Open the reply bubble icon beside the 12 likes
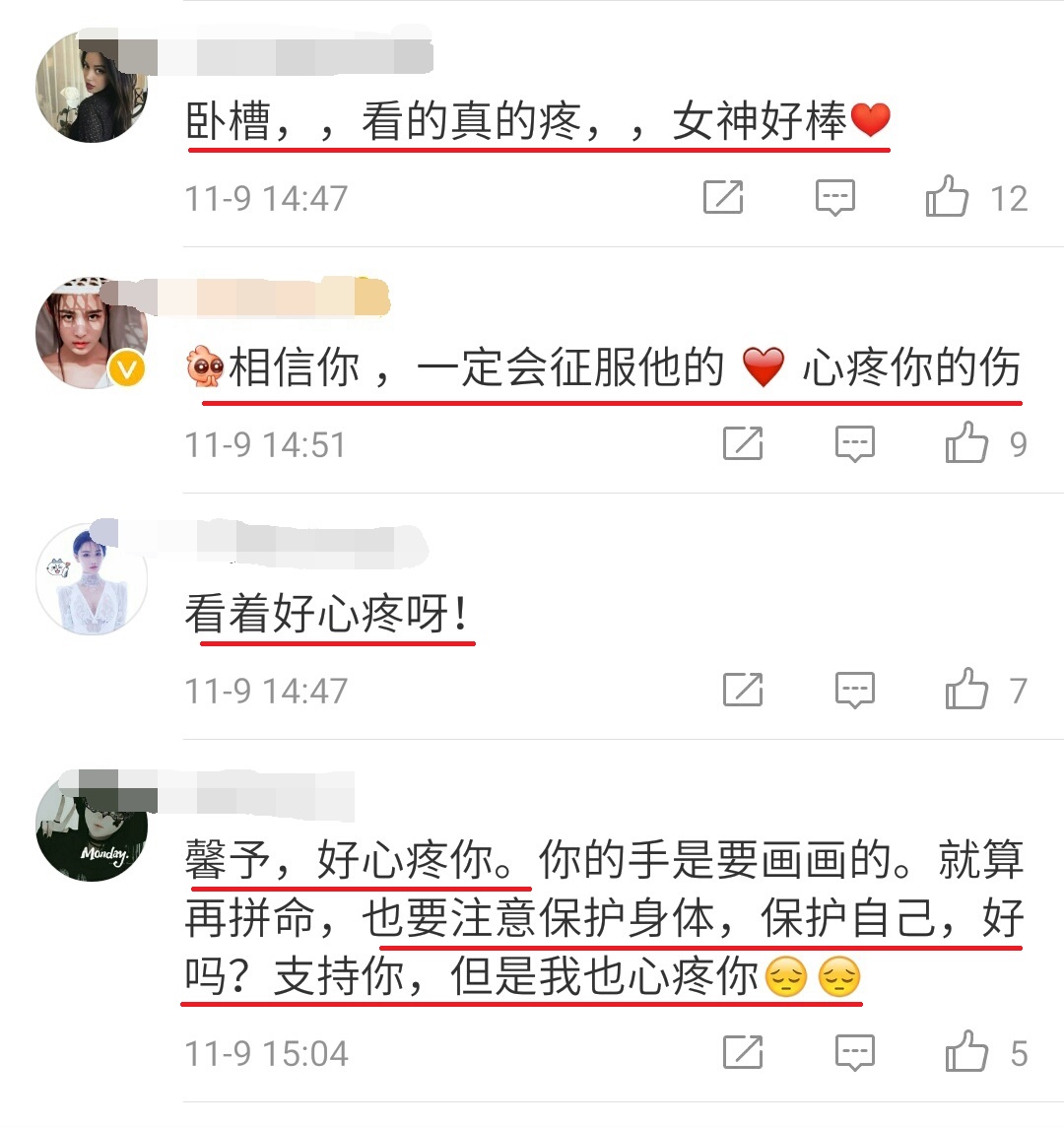 [834, 198]
